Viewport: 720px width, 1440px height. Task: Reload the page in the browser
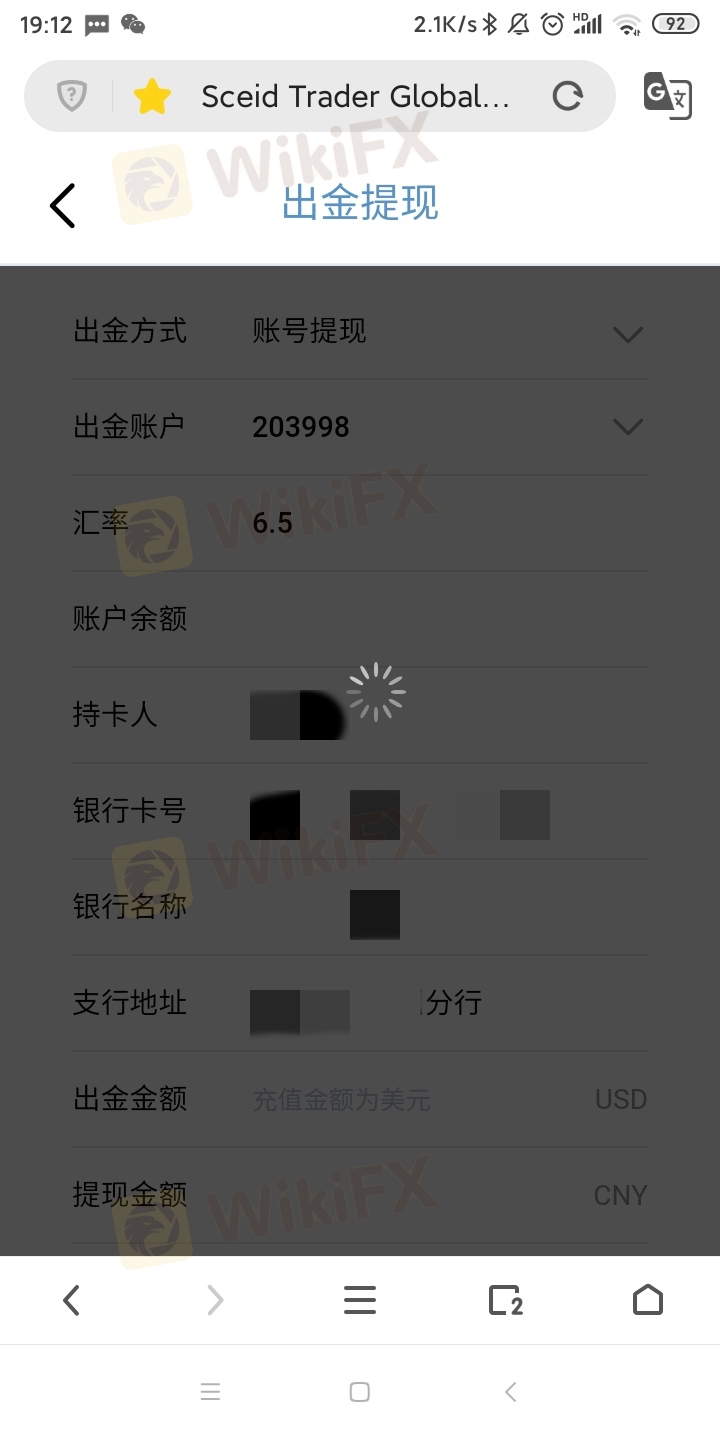coord(568,96)
